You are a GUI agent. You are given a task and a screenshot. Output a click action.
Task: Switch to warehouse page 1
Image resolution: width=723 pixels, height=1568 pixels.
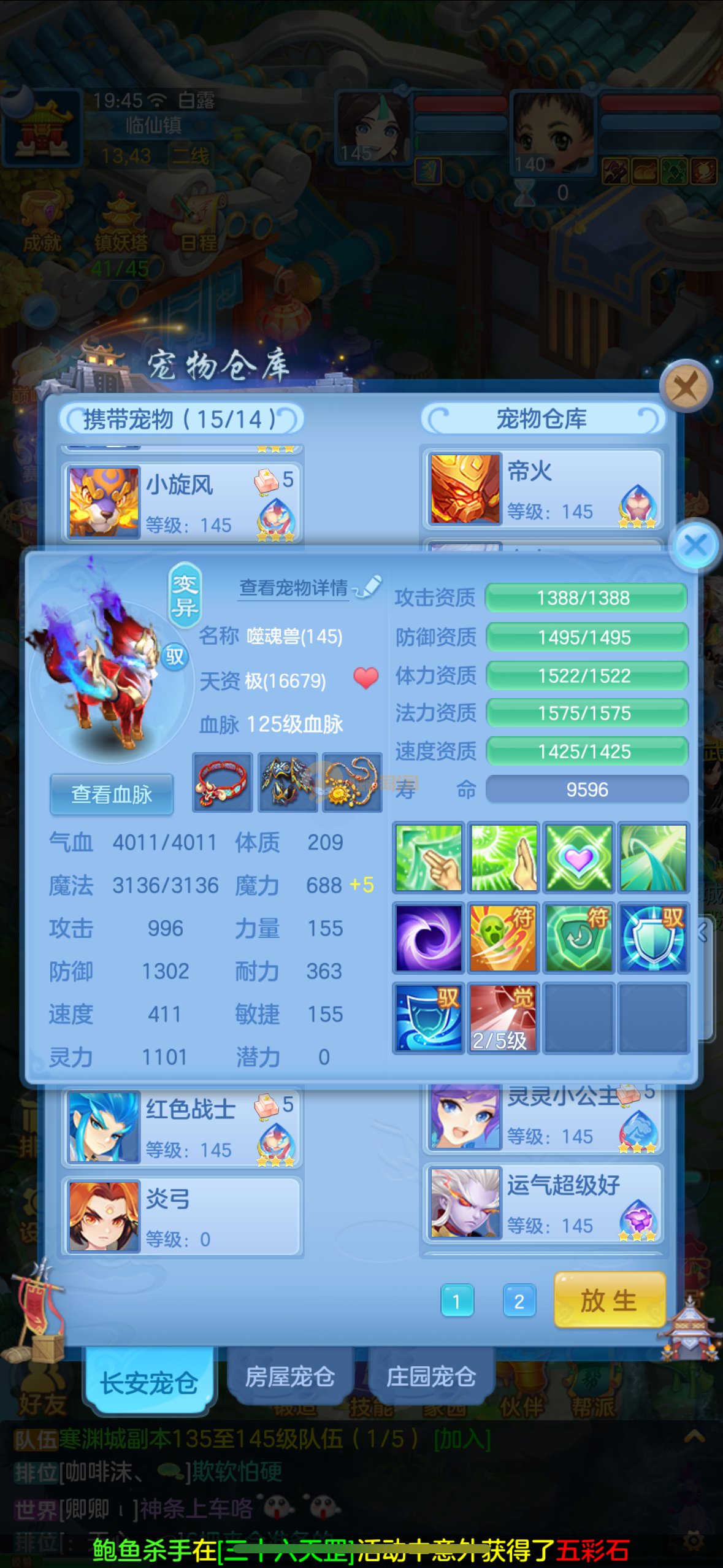coord(457,1301)
